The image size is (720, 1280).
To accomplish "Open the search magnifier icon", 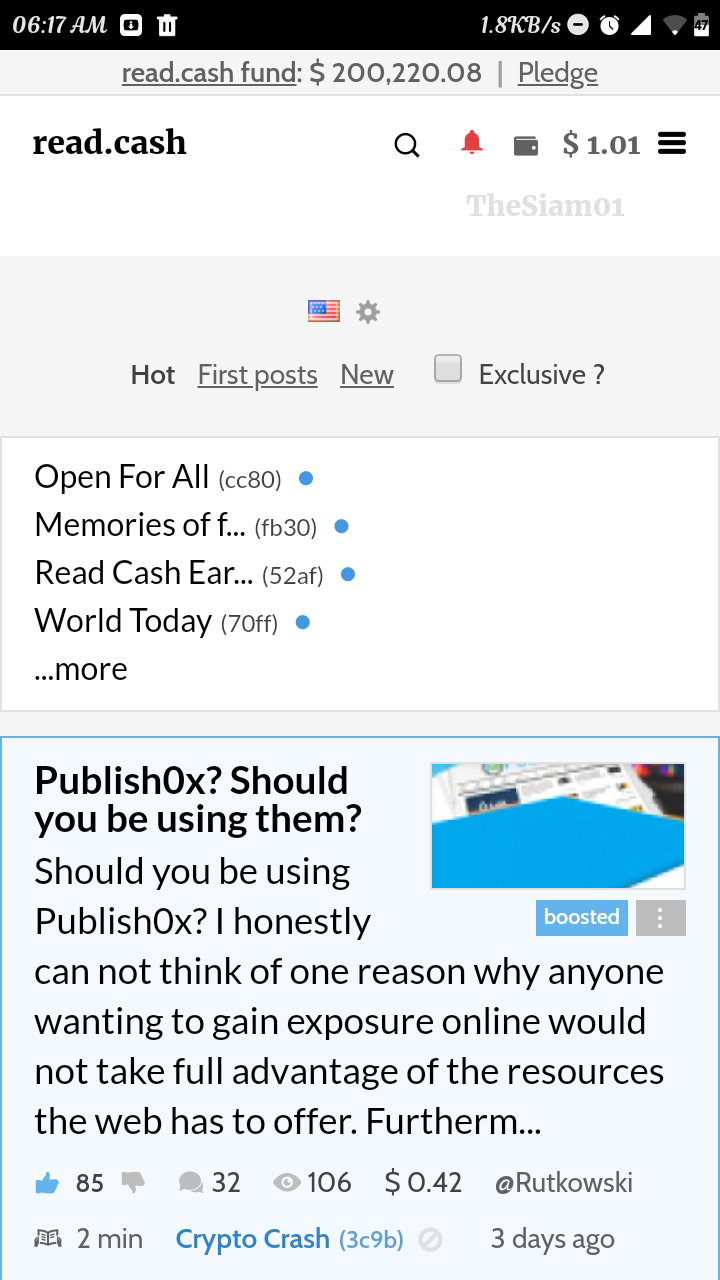I will point(407,145).
